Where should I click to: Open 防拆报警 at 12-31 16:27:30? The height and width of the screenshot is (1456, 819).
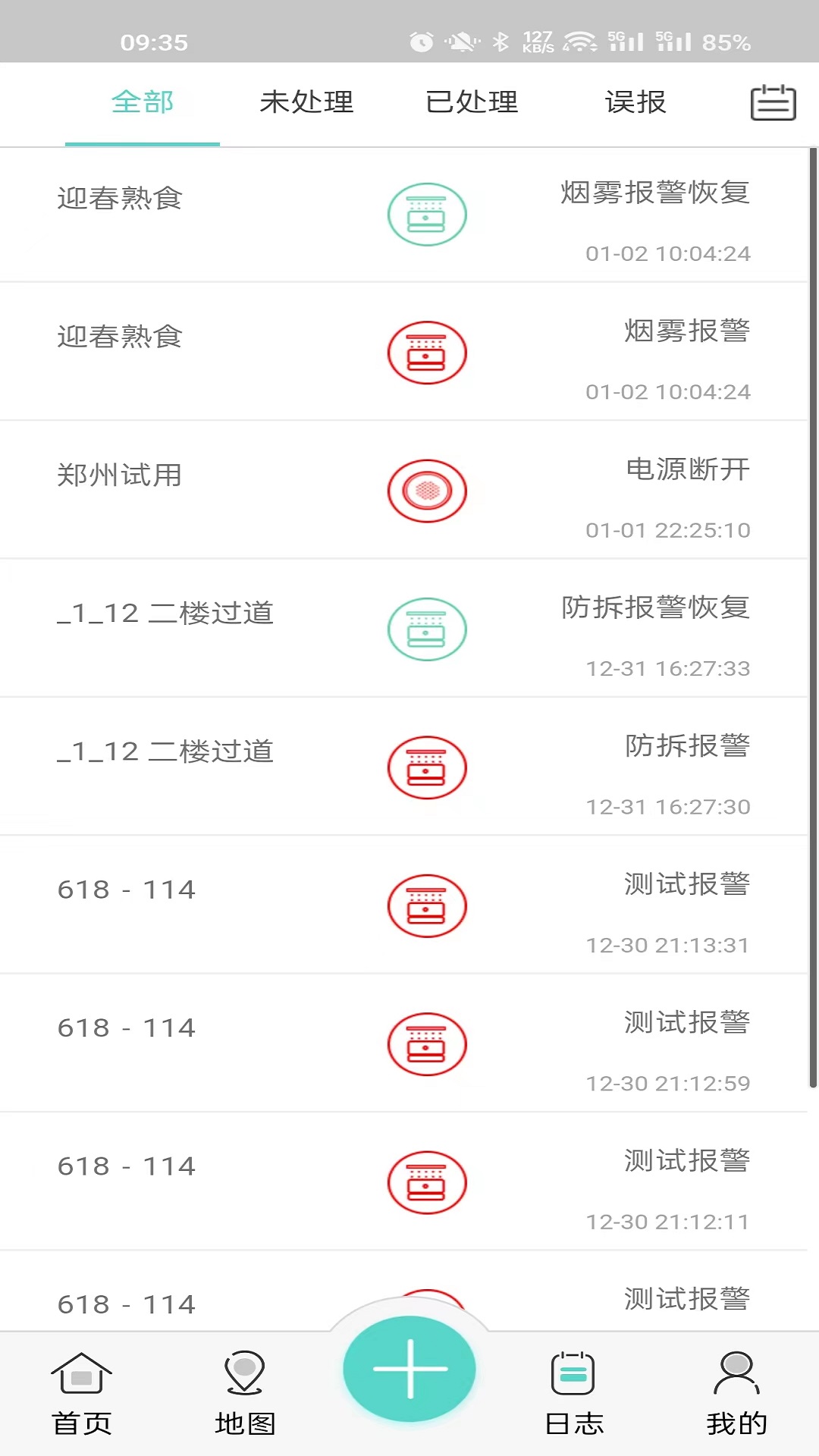coord(403,767)
